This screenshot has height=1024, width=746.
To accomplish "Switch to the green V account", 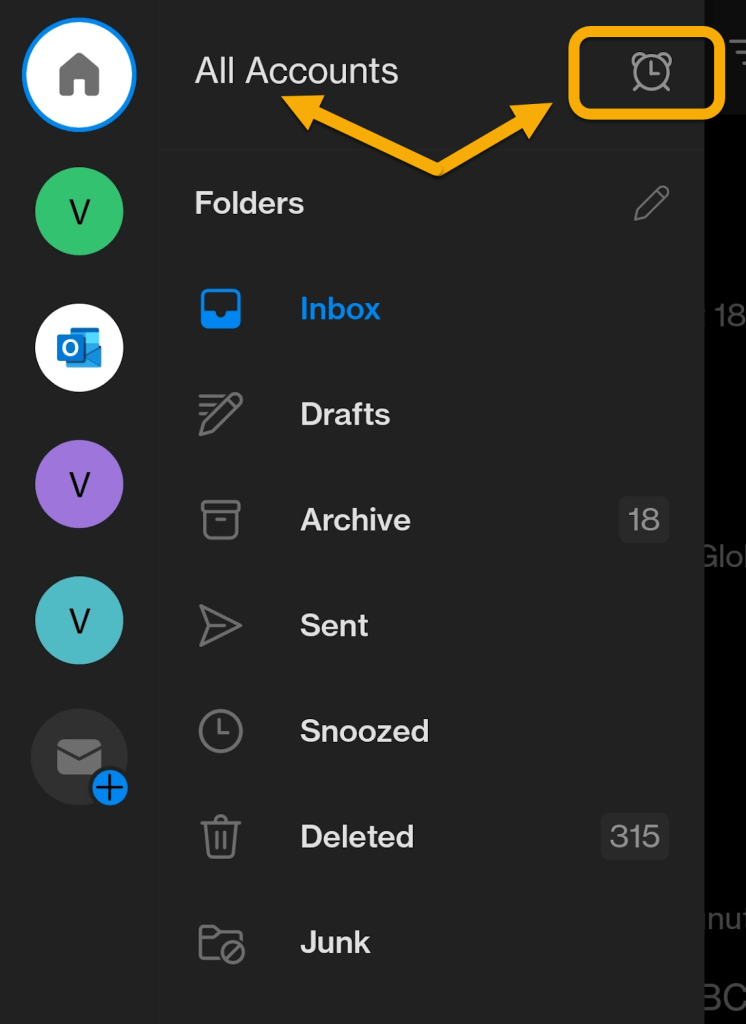I will pyautogui.click(x=79, y=212).
